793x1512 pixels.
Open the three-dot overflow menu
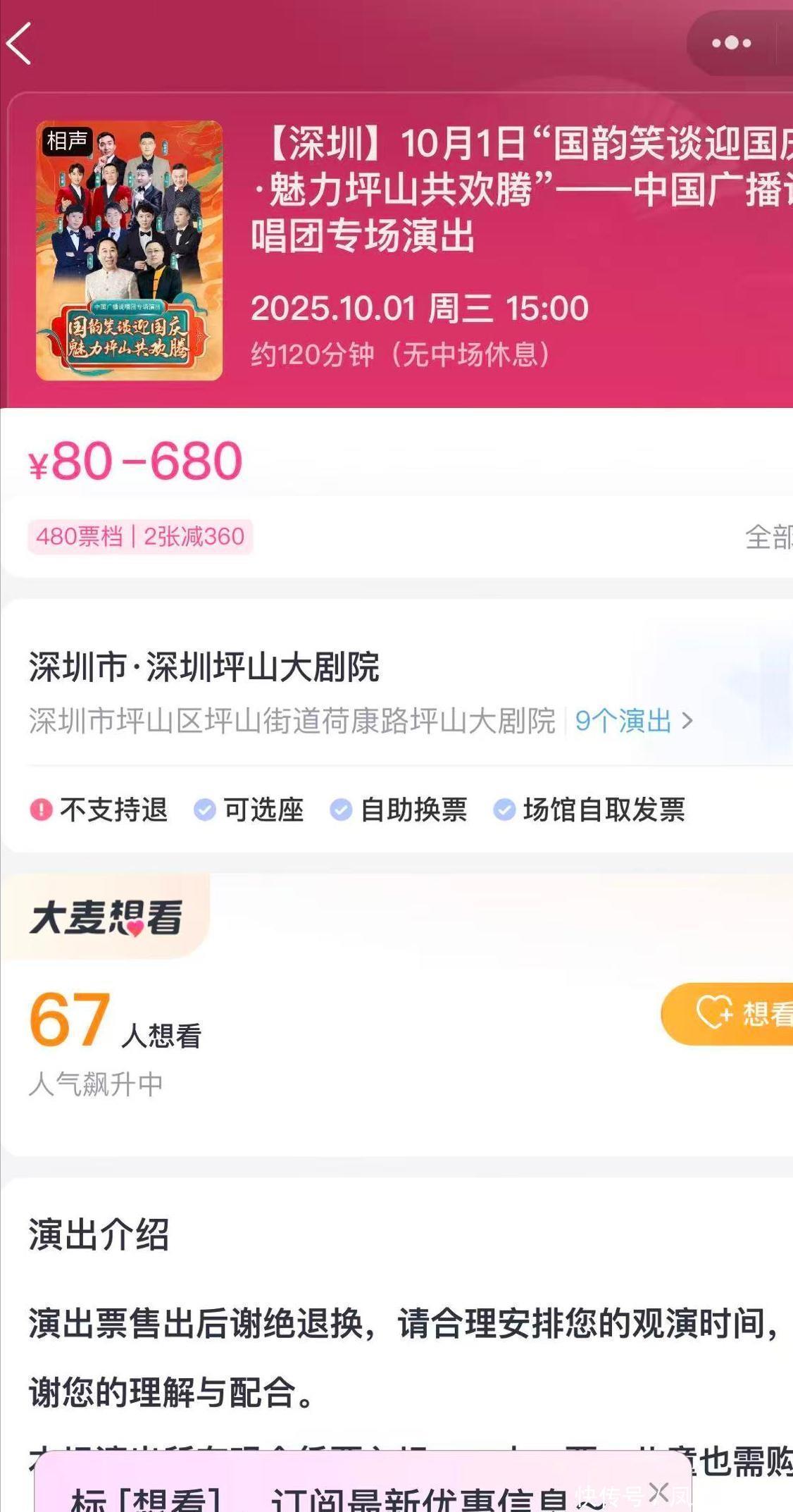coord(731,44)
